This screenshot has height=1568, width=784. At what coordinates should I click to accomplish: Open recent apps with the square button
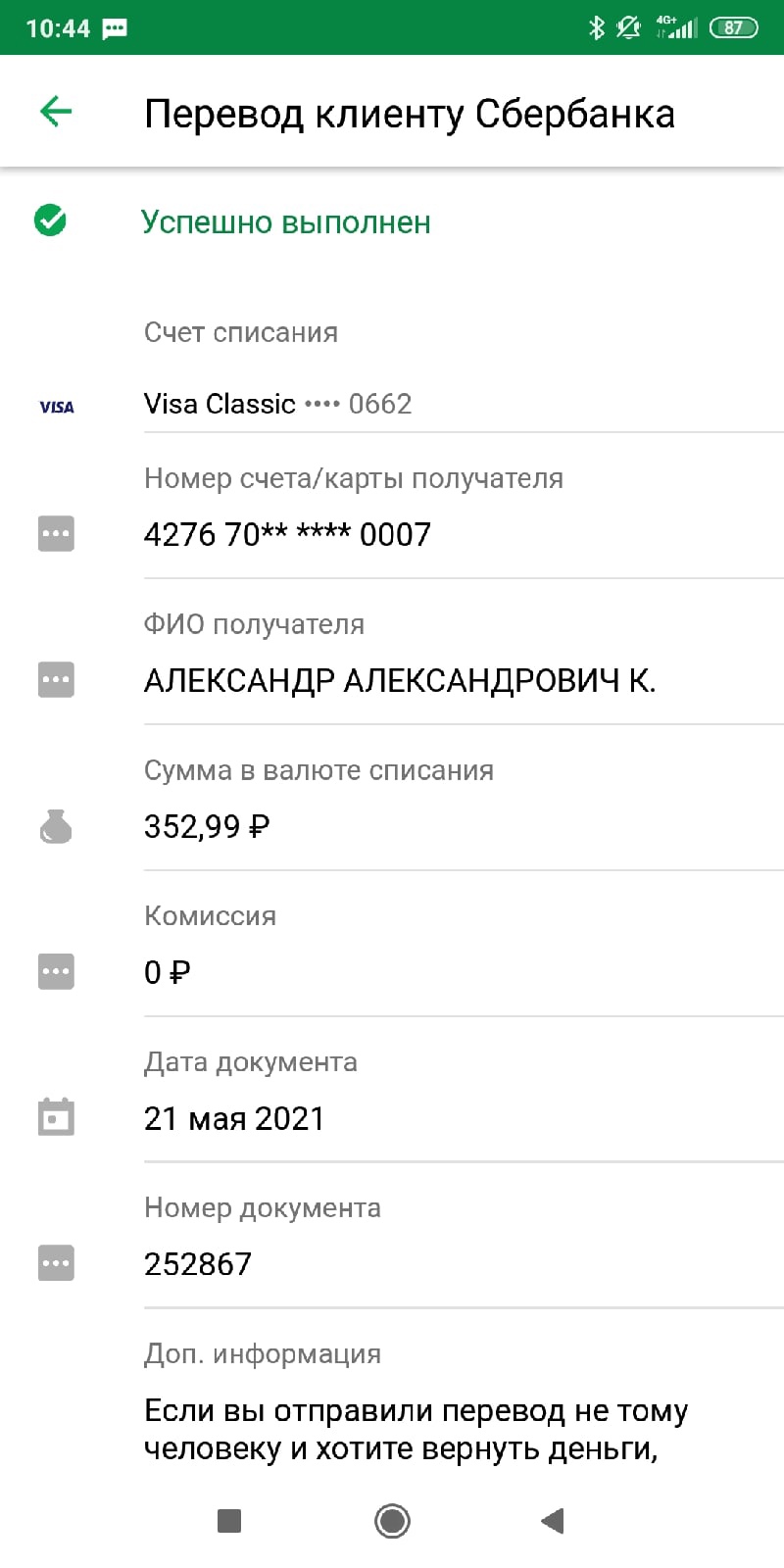[229, 1521]
